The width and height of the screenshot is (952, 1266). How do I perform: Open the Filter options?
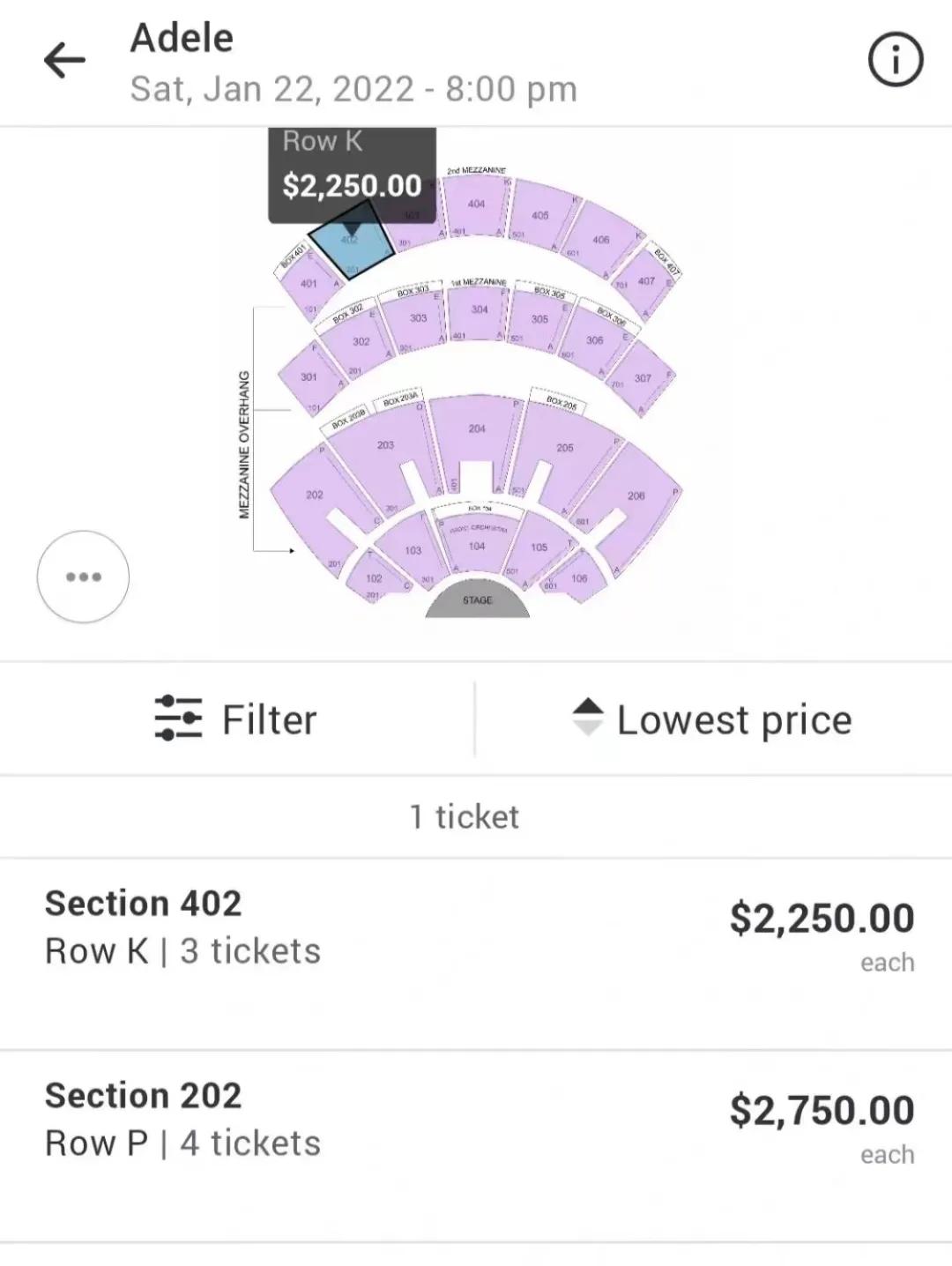(x=236, y=719)
